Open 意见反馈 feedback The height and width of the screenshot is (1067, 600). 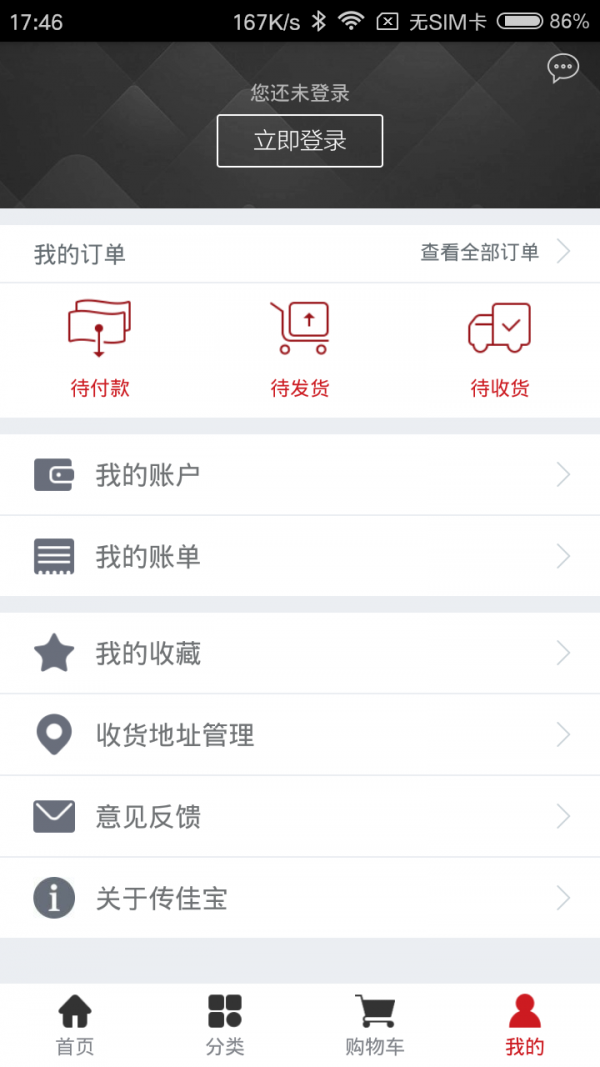click(300, 817)
